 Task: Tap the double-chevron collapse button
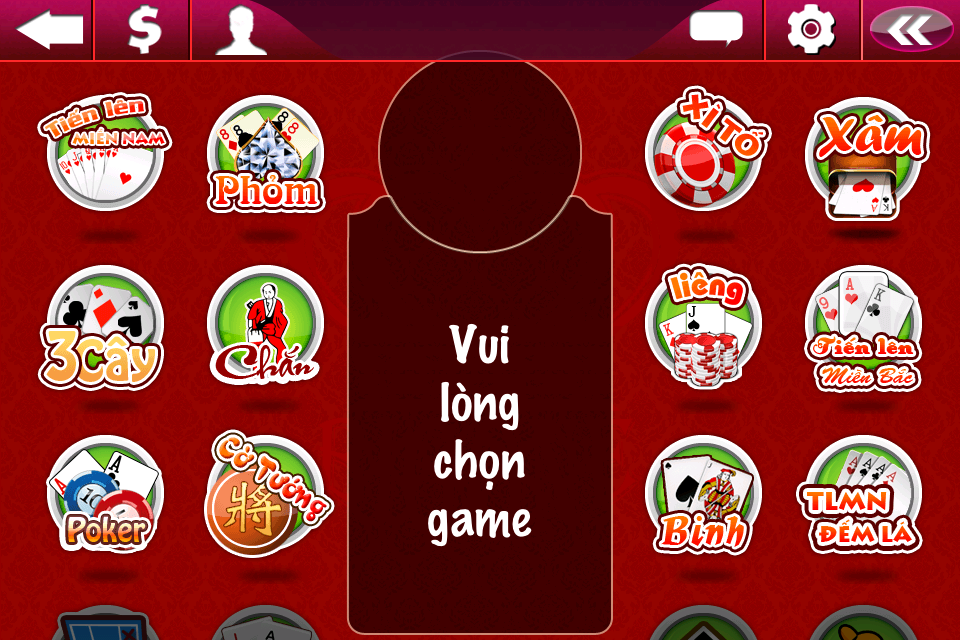(910, 29)
